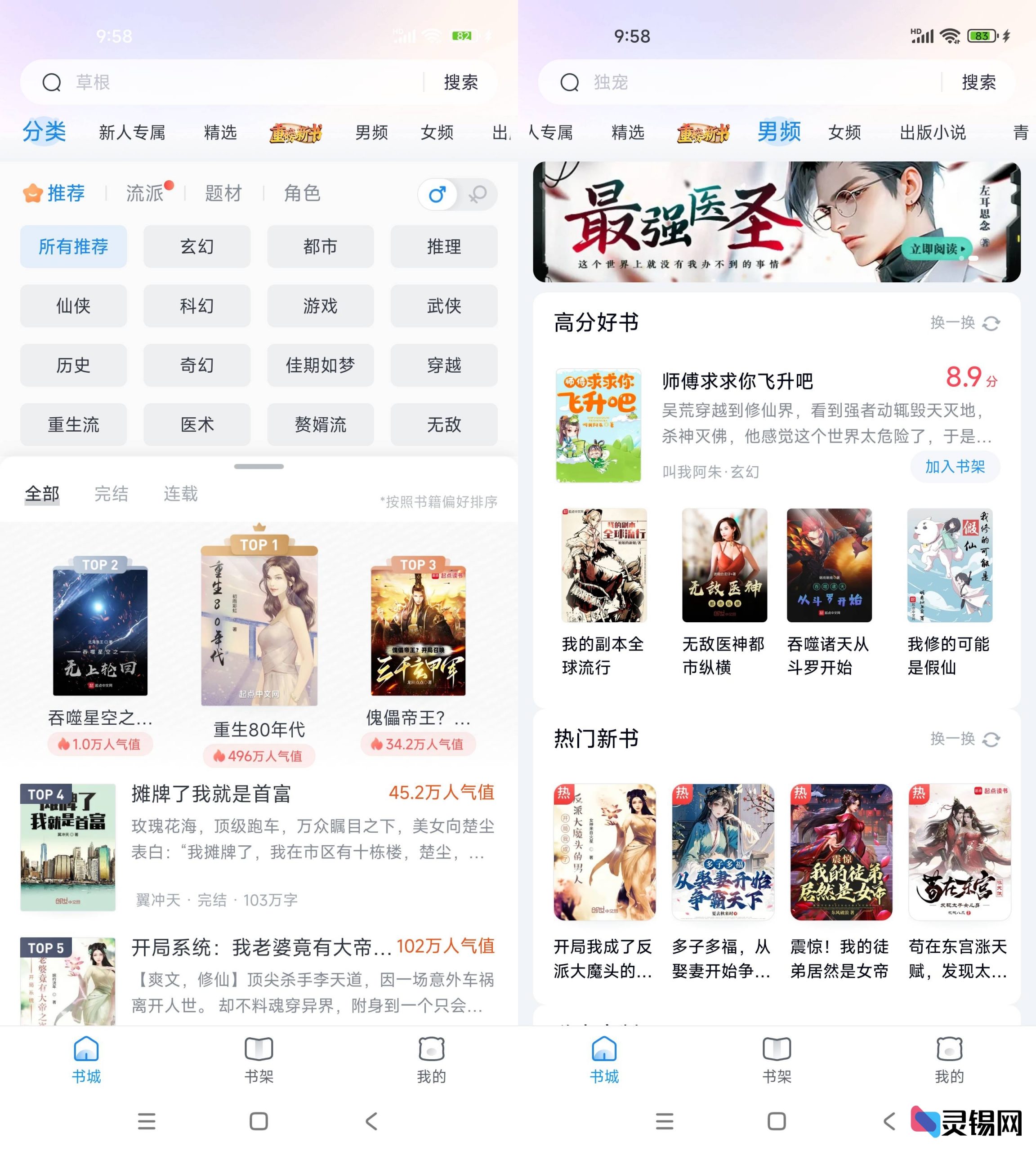
Task: Switch to the 流派 filter tab
Action: coord(145,193)
